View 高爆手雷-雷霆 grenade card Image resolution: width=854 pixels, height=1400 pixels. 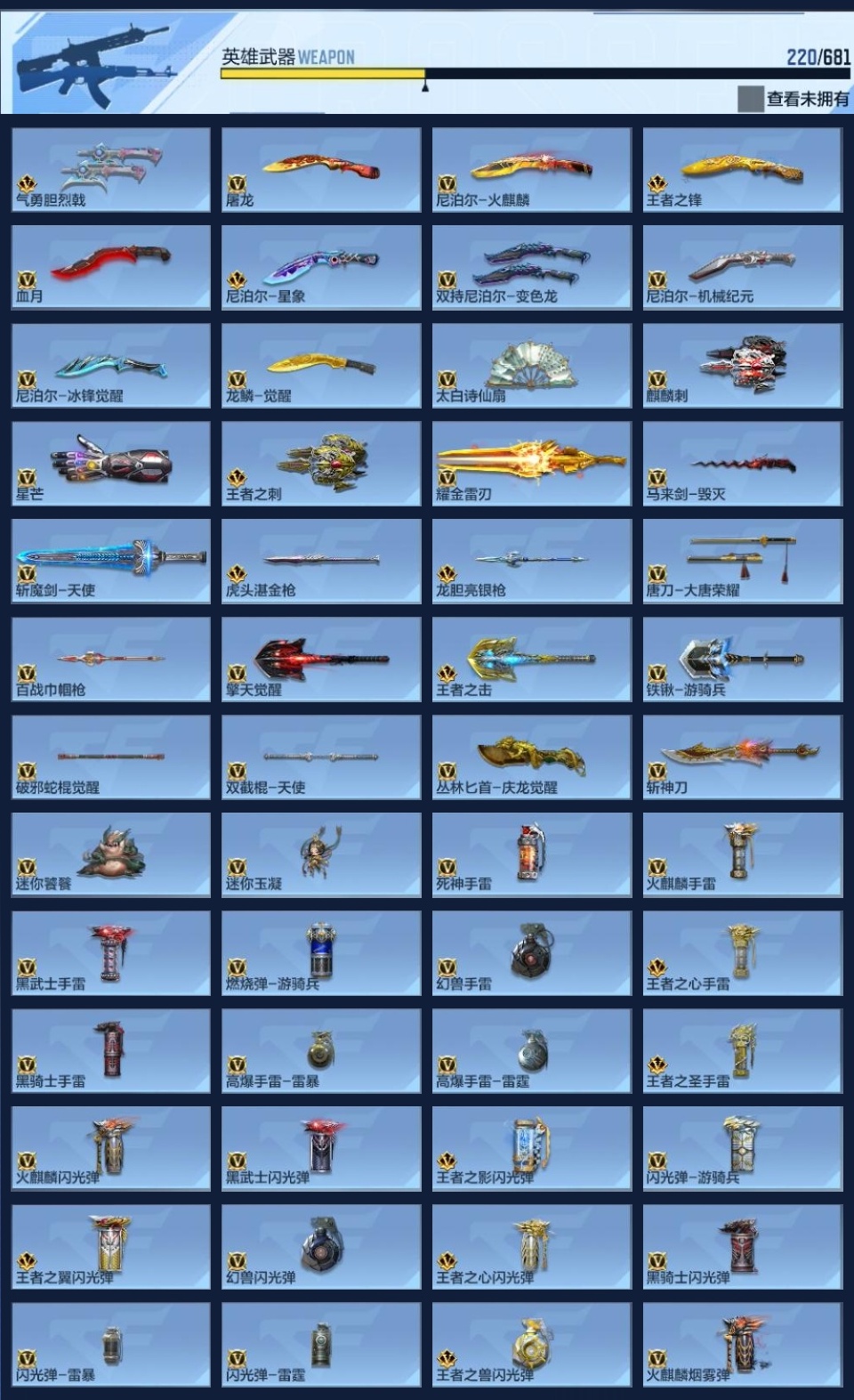(x=532, y=1050)
